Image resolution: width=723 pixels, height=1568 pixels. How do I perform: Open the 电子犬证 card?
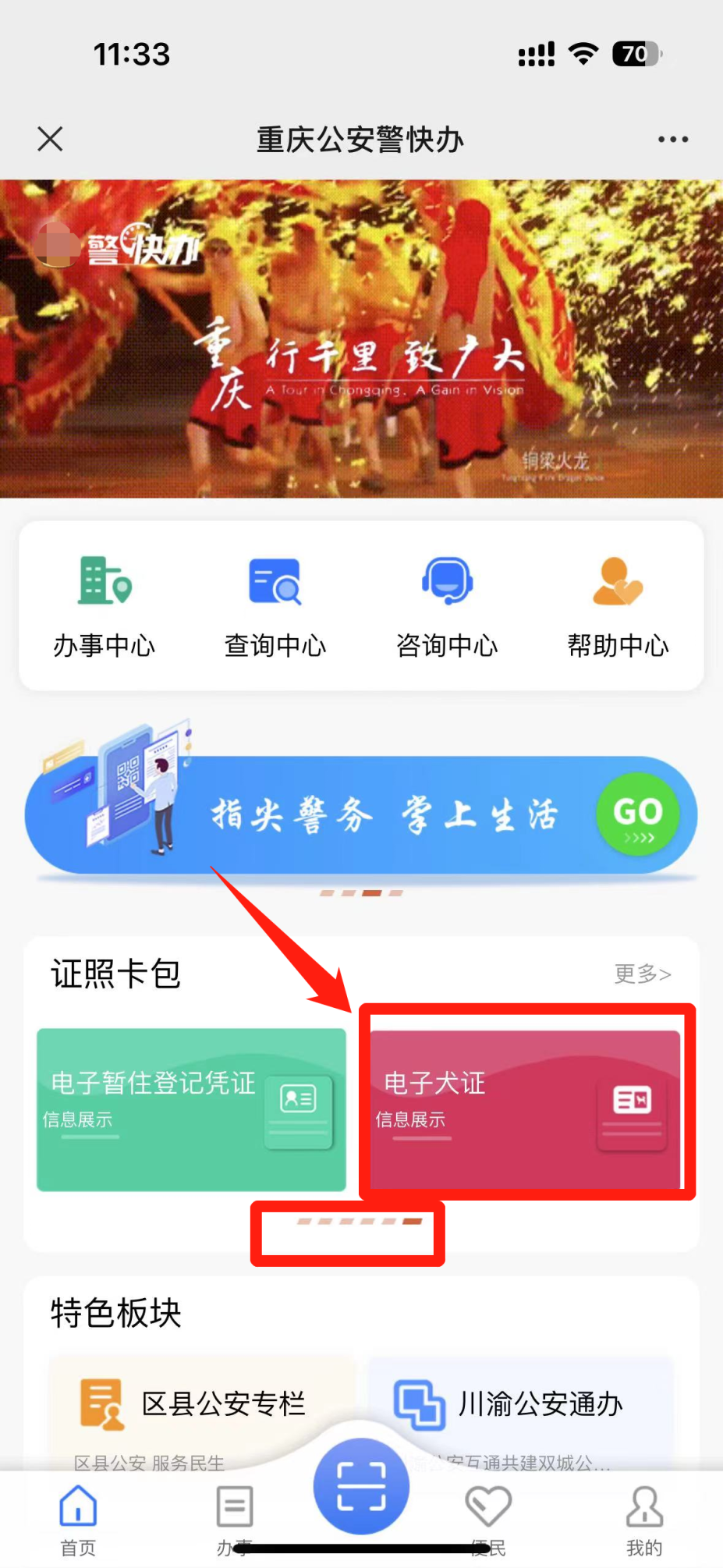click(x=524, y=1109)
